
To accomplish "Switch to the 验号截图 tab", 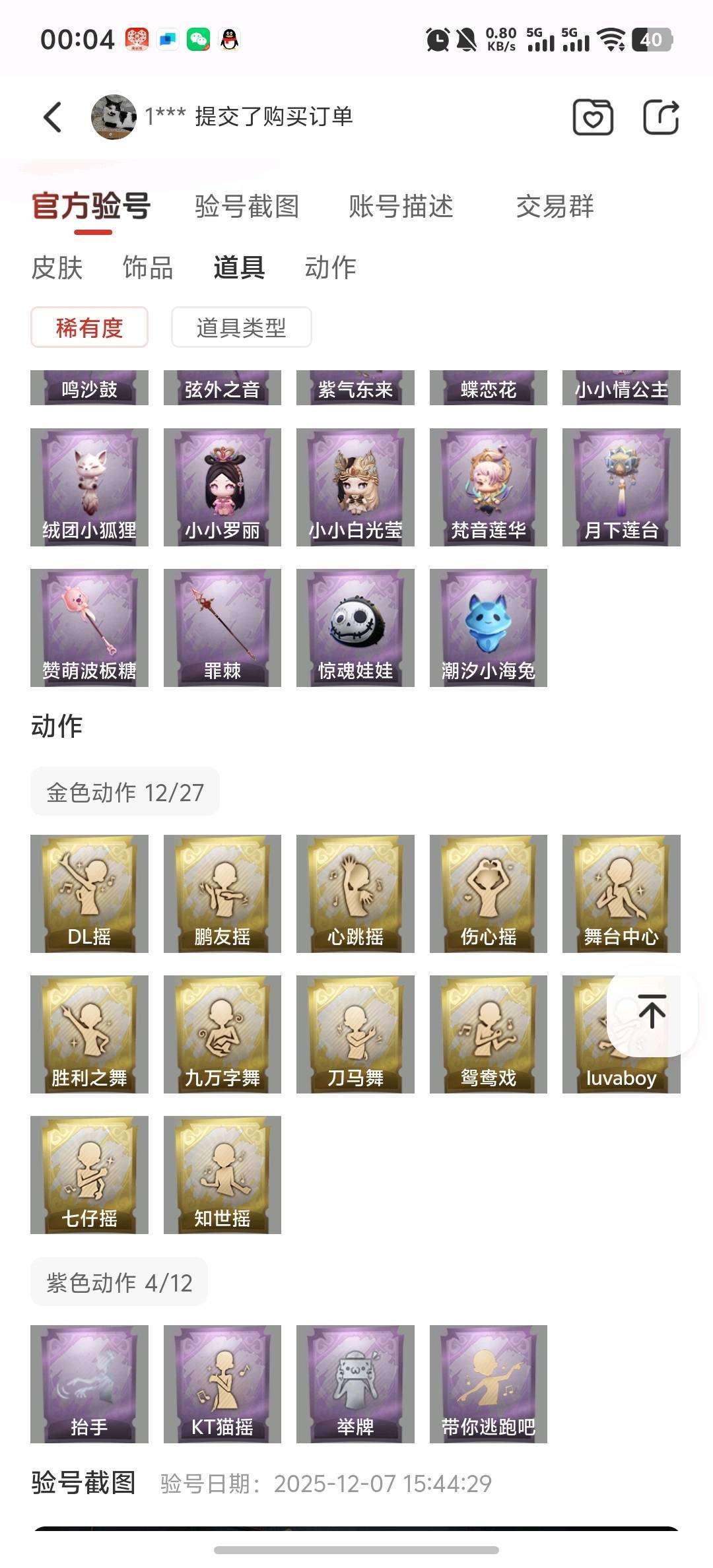I will [247, 207].
